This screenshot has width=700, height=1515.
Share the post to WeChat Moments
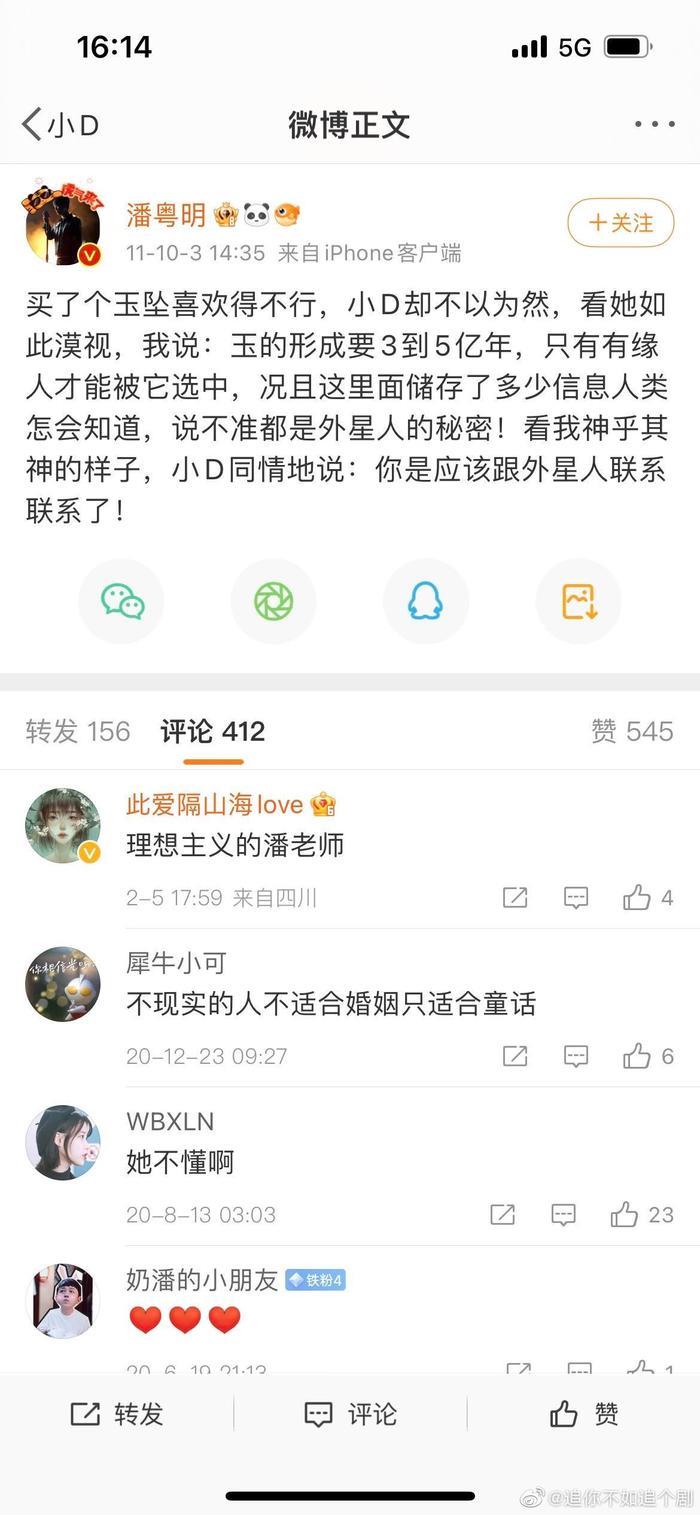[273, 601]
